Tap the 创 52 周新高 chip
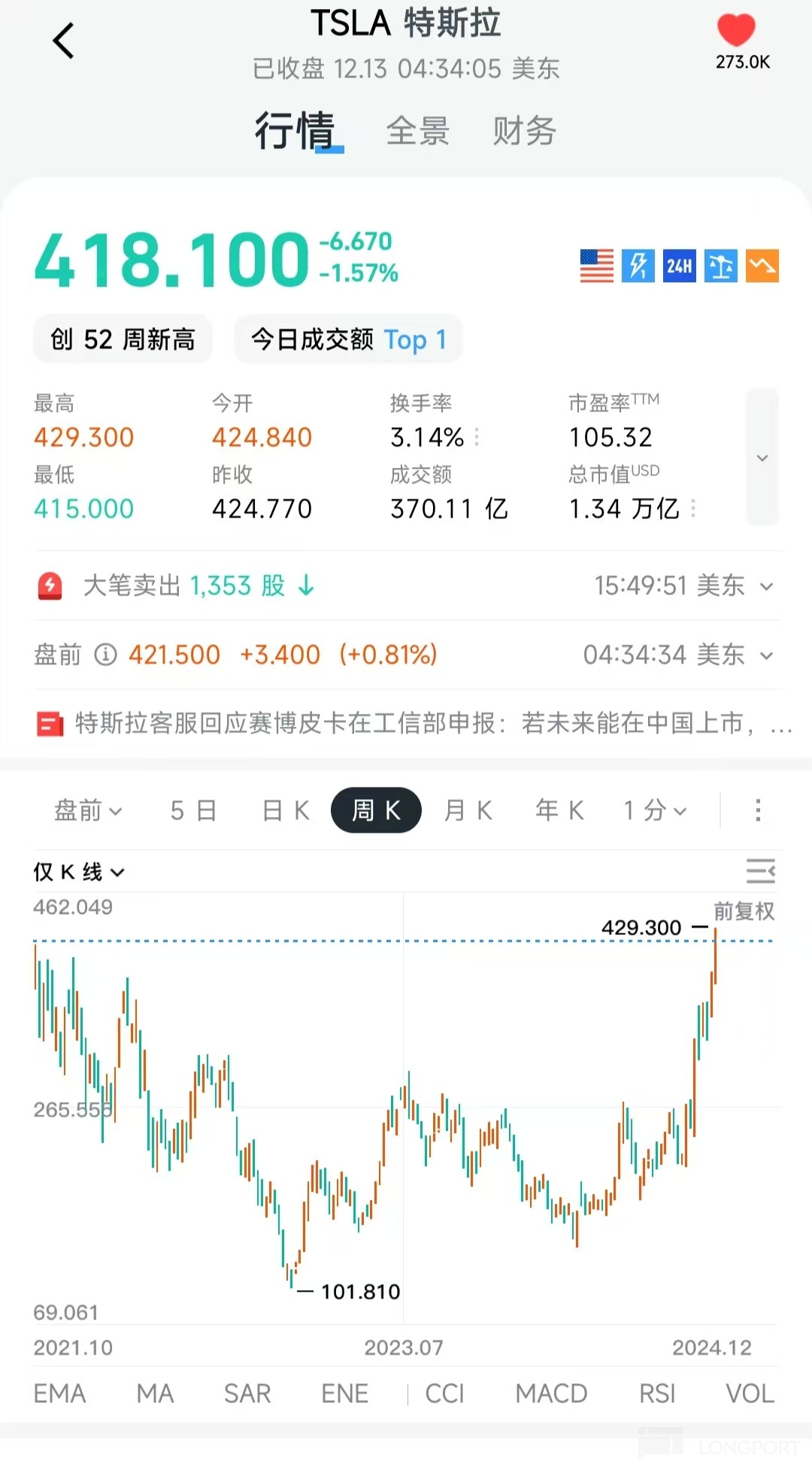 123,339
